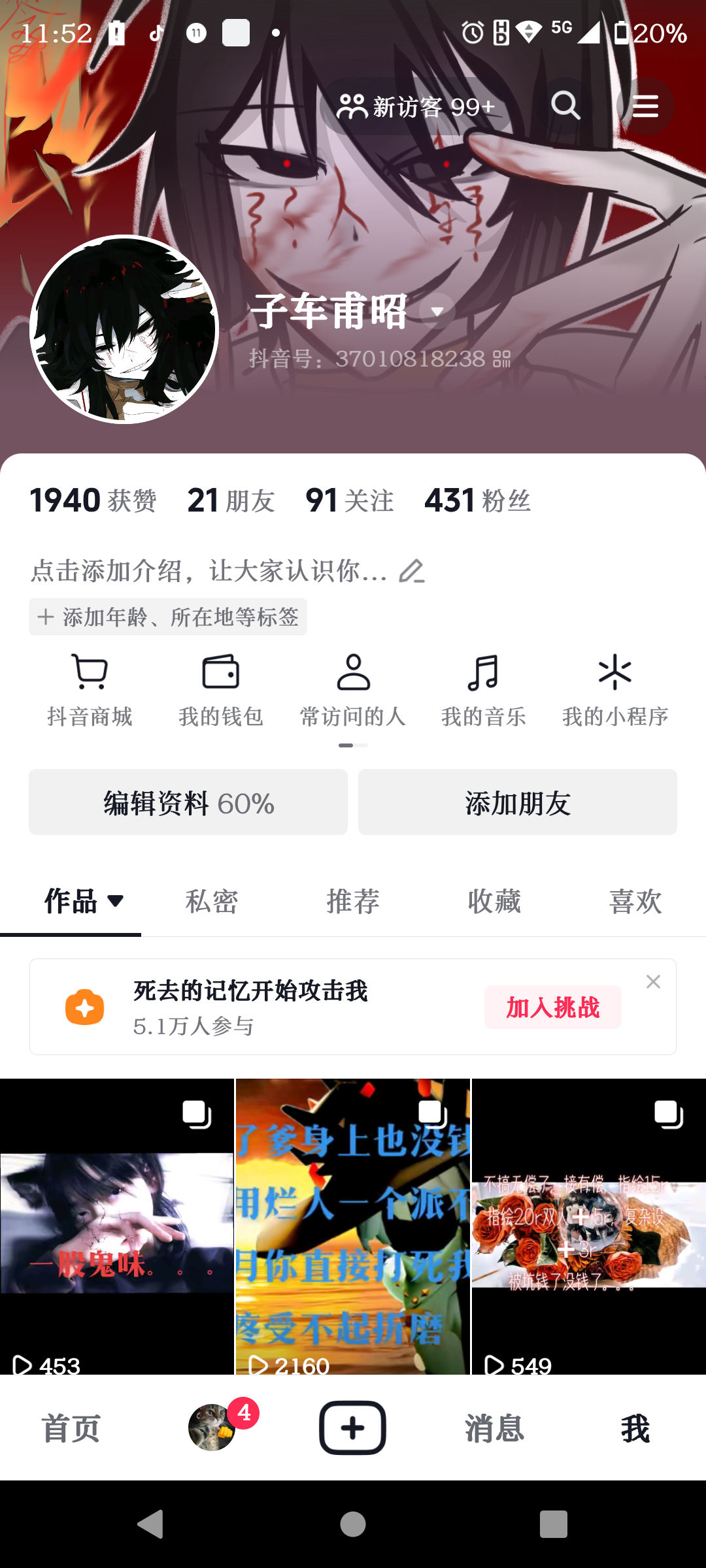Switch to the 私密 tab

pyautogui.click(x=212, y=902)
